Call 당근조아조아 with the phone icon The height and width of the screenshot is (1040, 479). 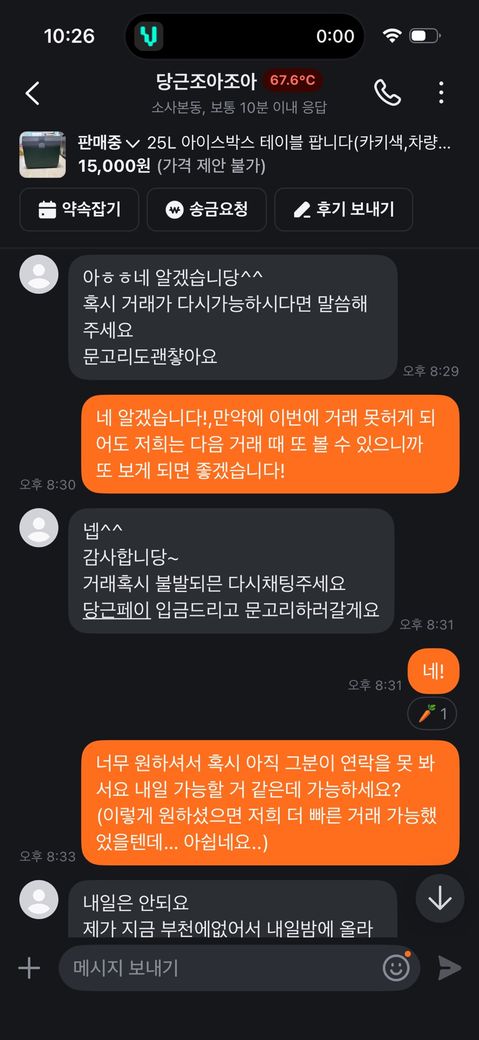click(387, 93)
